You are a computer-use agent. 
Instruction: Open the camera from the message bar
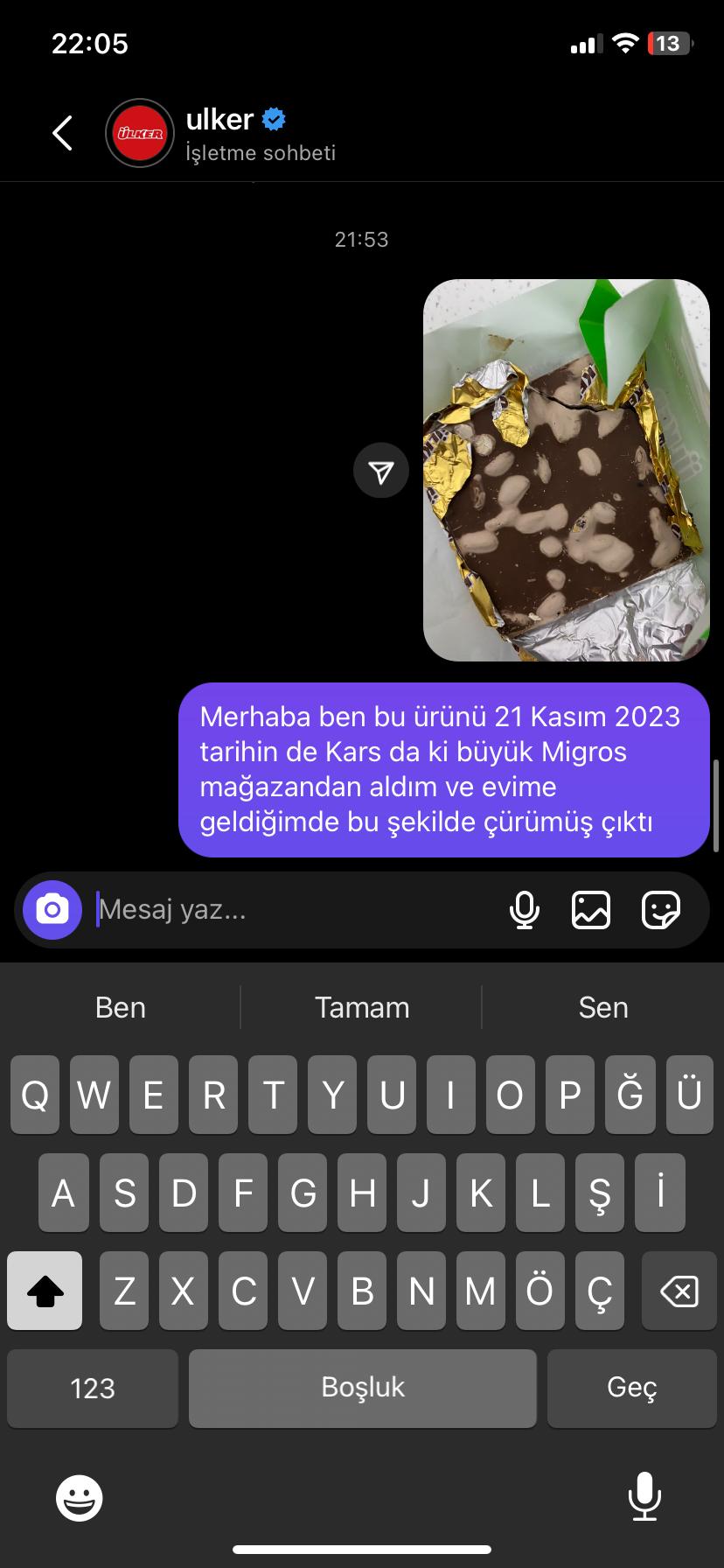[x=51, y=910]
